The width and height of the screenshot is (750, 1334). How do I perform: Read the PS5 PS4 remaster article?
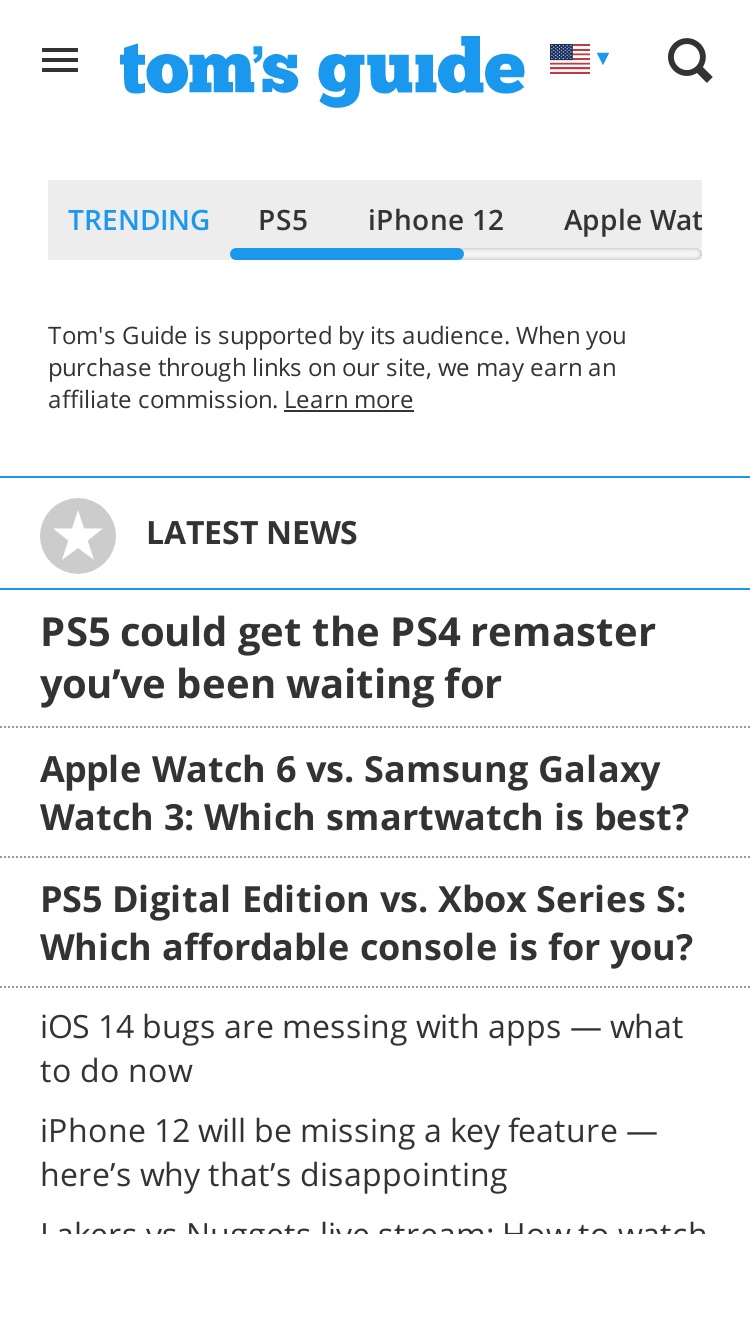[x=348, y=658]
